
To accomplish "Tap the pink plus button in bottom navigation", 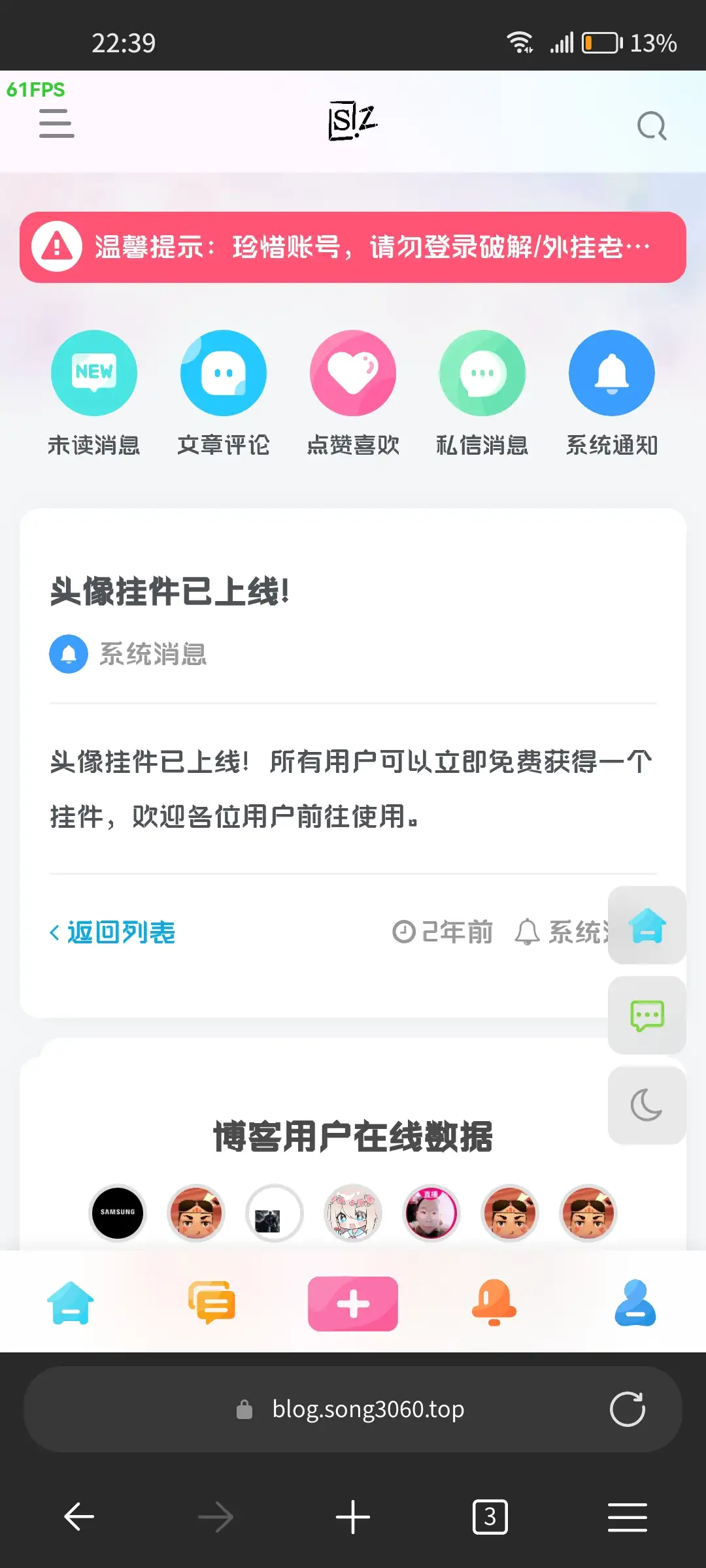I will tap(353, 1303).
